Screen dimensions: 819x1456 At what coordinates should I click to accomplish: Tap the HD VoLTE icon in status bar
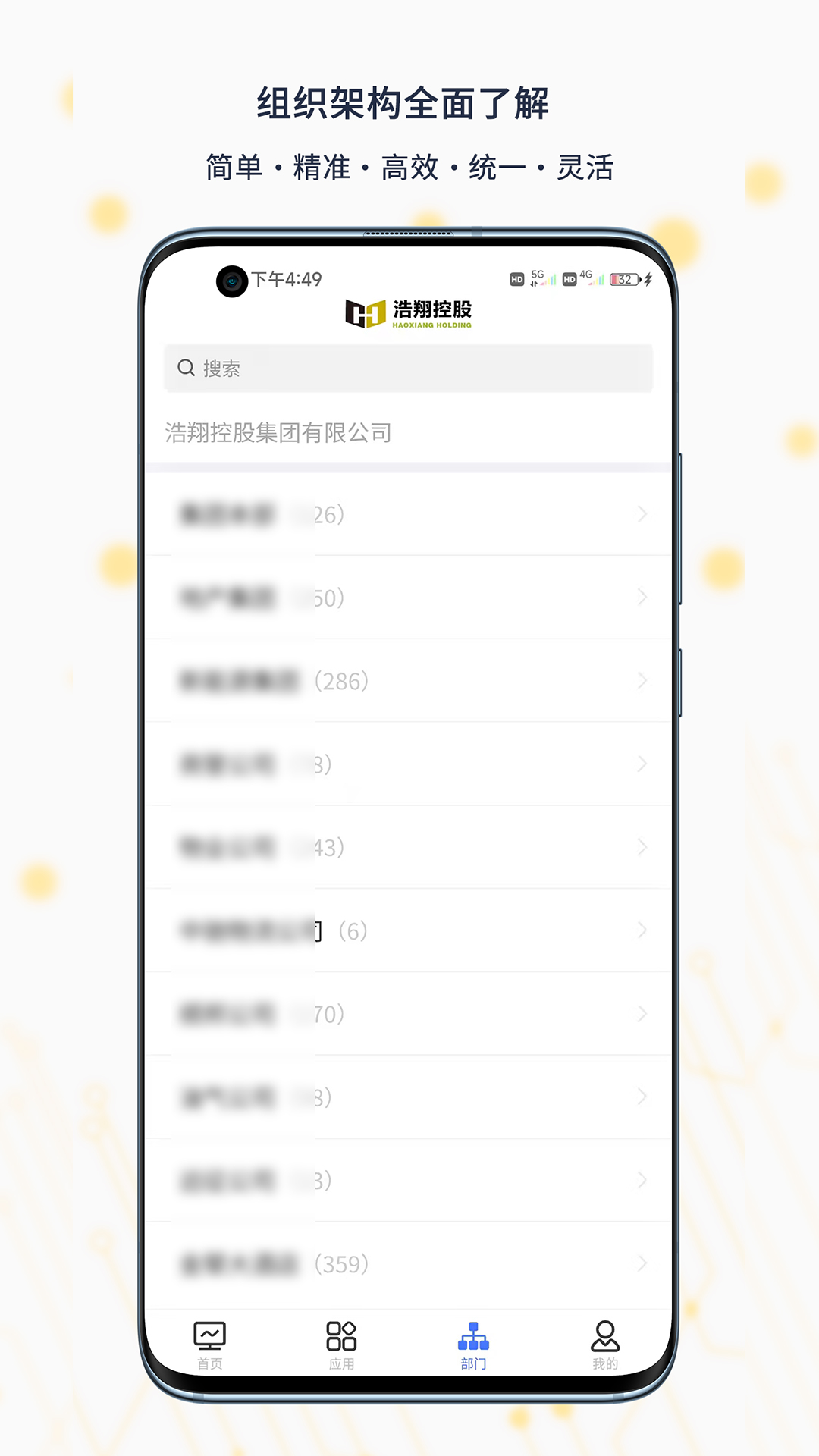(x=518, y=278)
